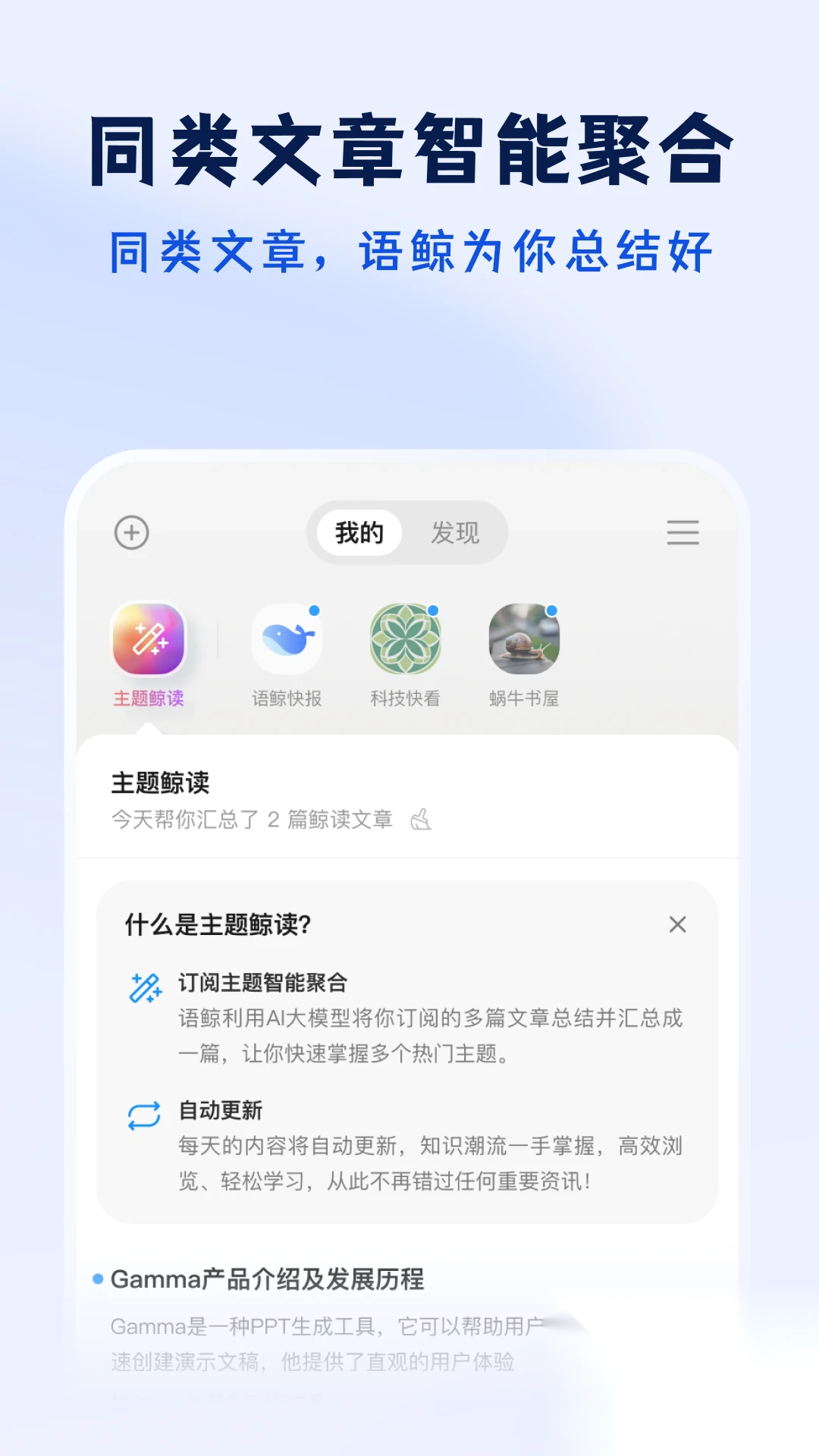The image size is (819, 1456).
Task: Select the 我的 tab
Action: (360, 532)
